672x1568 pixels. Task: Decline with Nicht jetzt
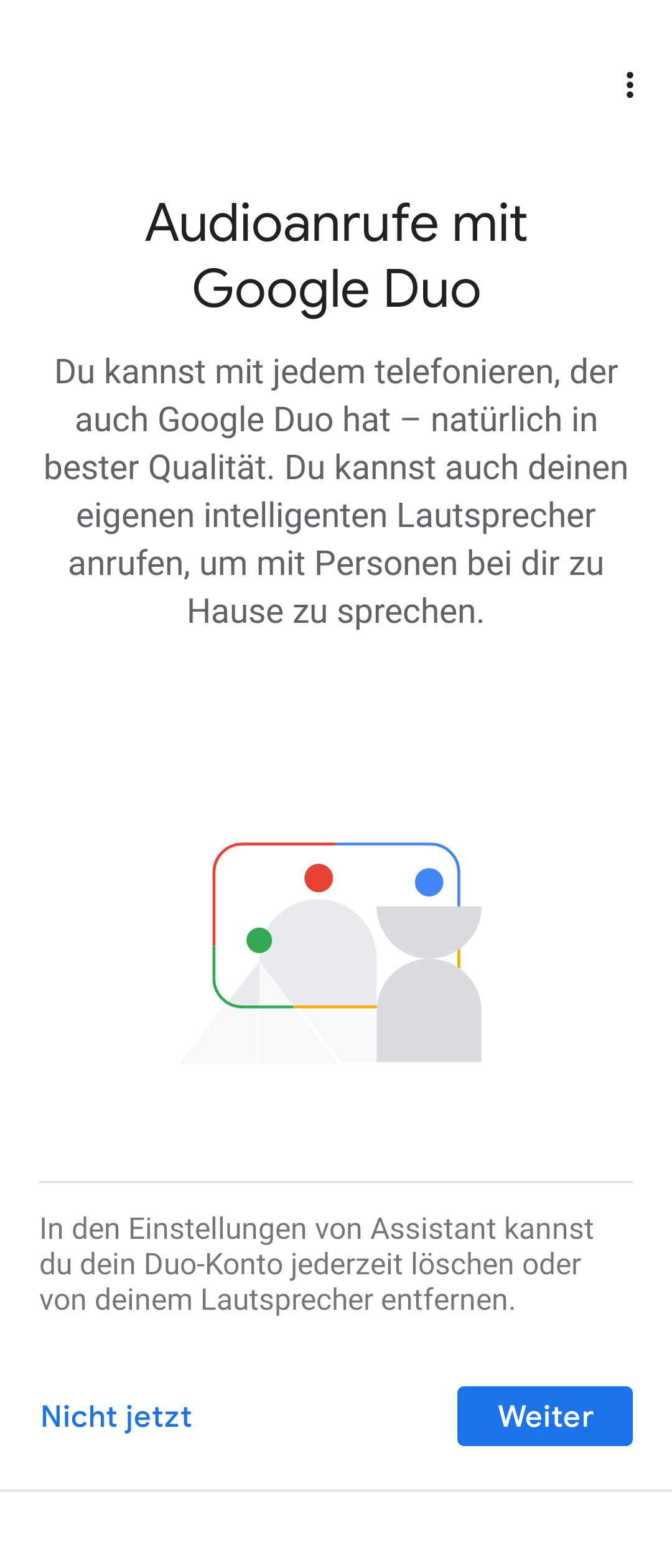pyautogui.click(x=116, y=1417)
